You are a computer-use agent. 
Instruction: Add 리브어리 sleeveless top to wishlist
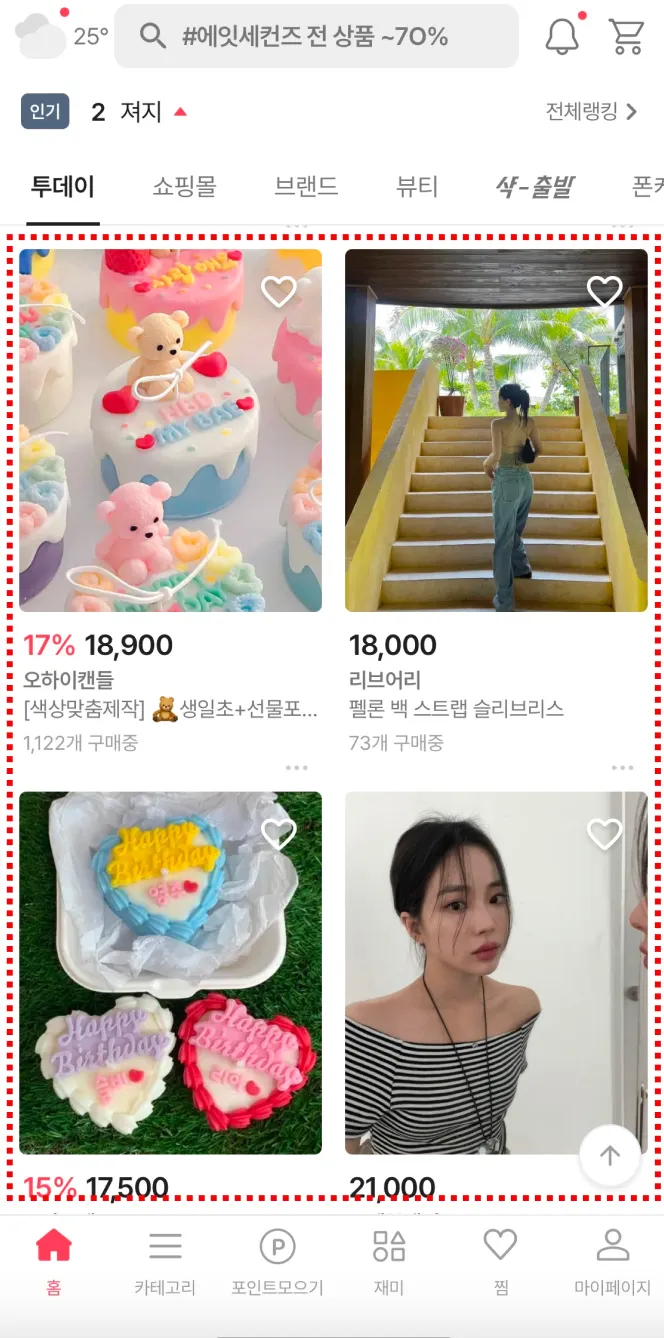[604, 291]
